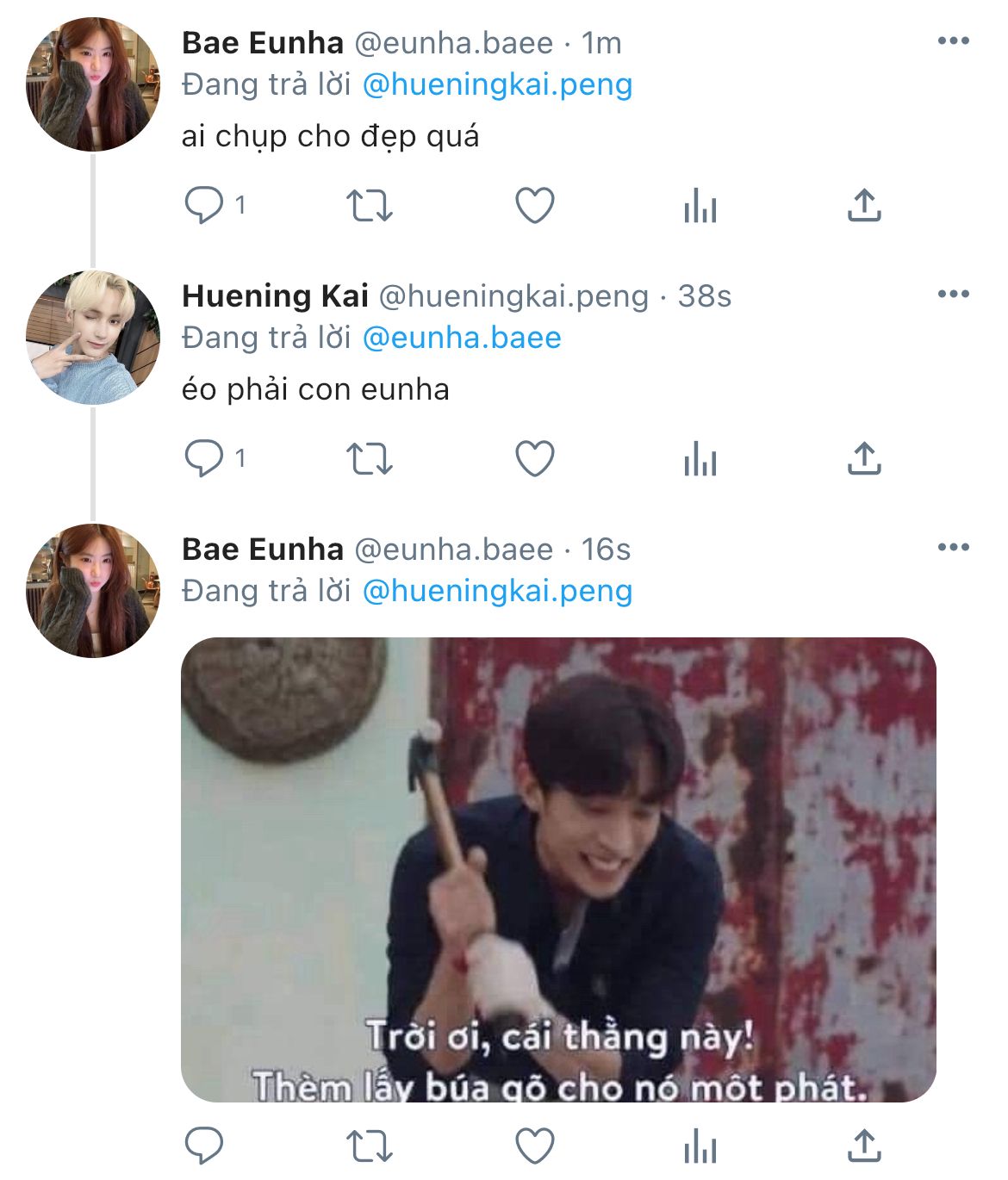
Task: Open the more options menu on the hammer meme tweet
Action: tap(954, 548)
